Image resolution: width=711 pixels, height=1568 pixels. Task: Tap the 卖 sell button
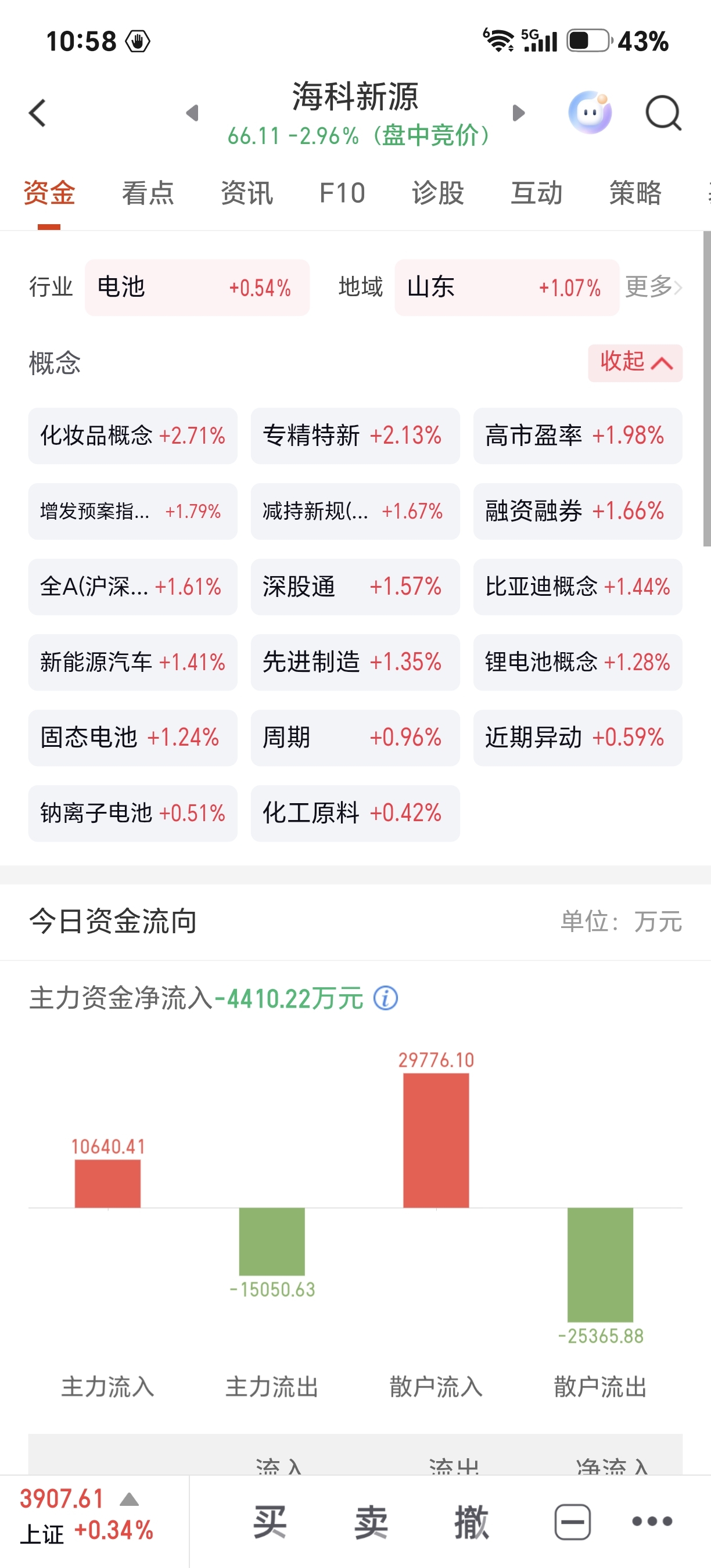(x=371, y=1522)
